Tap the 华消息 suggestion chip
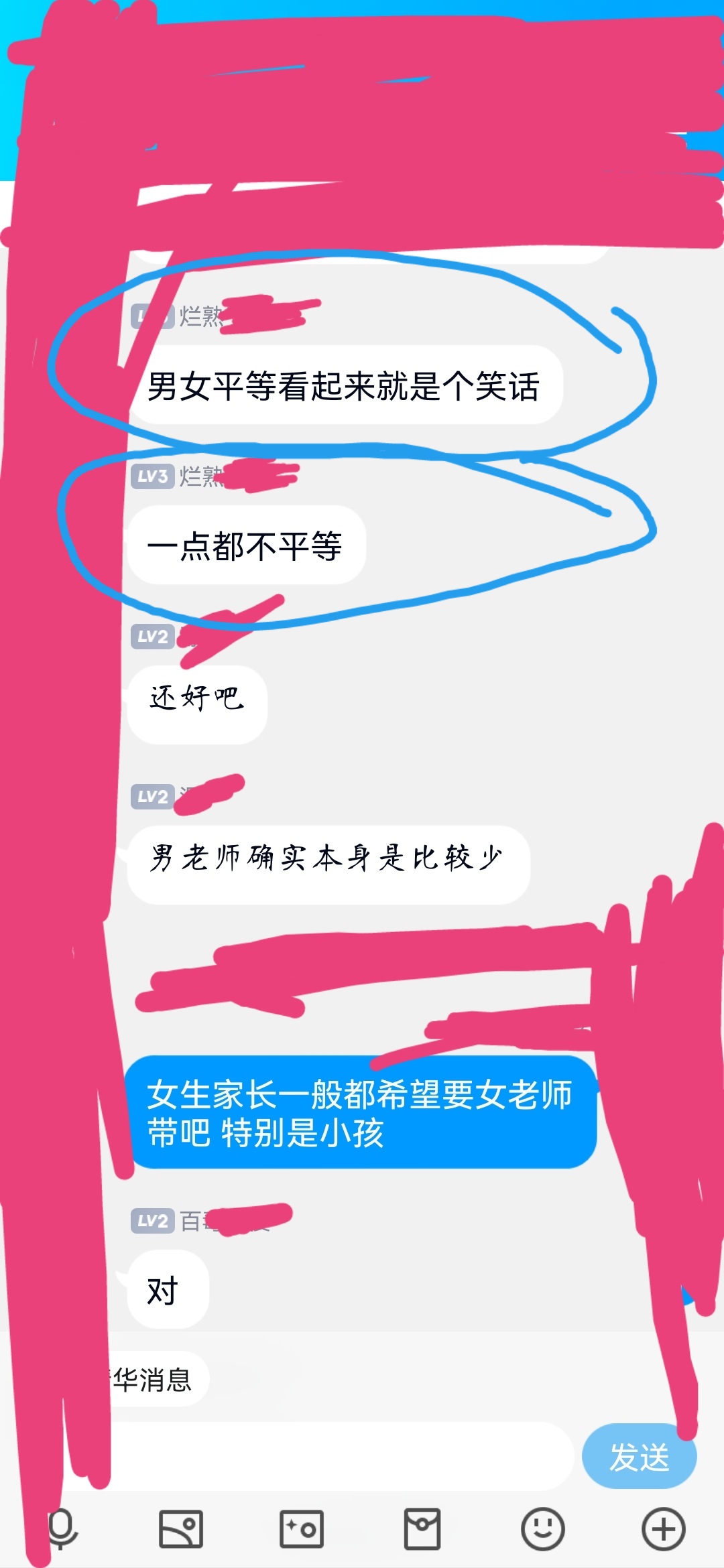 (153, 1380)
